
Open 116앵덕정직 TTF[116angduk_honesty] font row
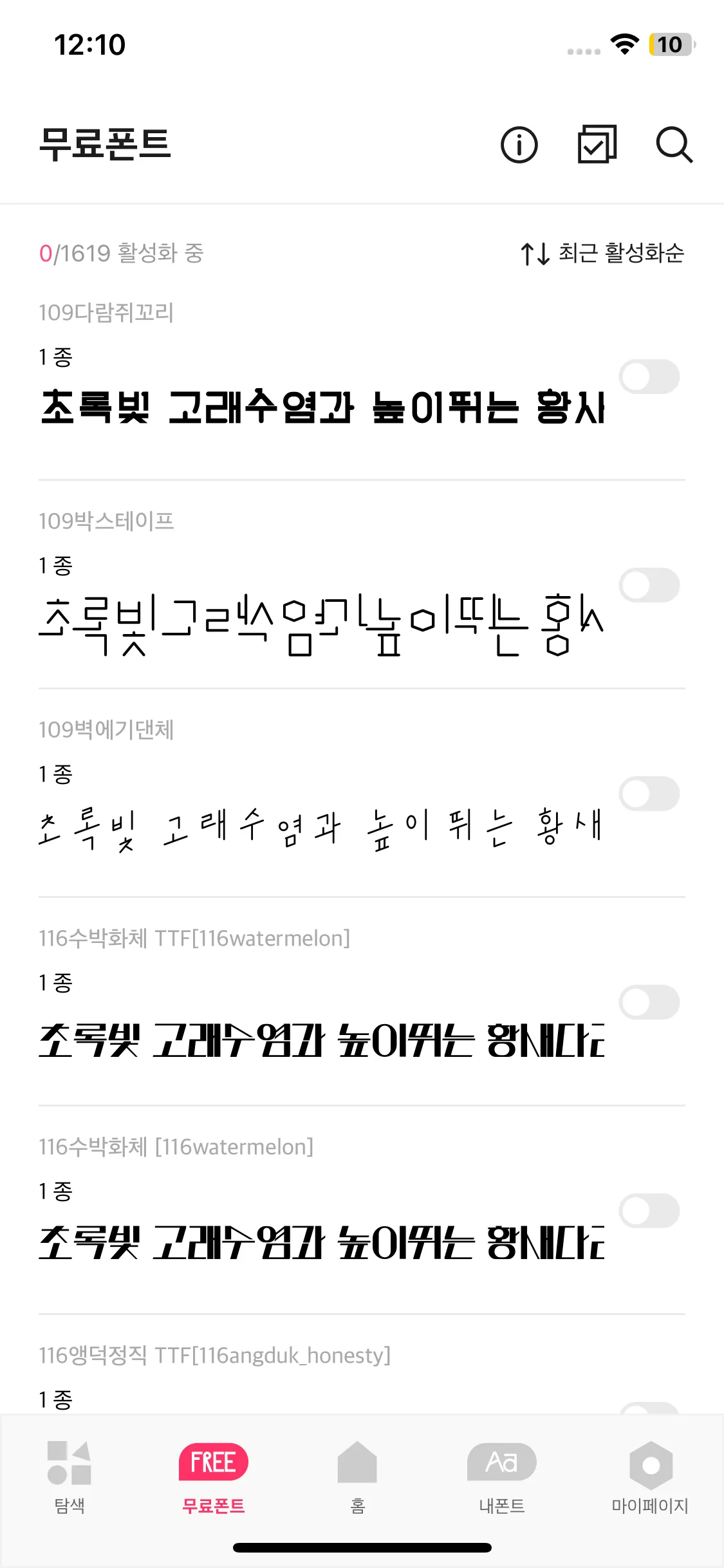[214, 1356]
